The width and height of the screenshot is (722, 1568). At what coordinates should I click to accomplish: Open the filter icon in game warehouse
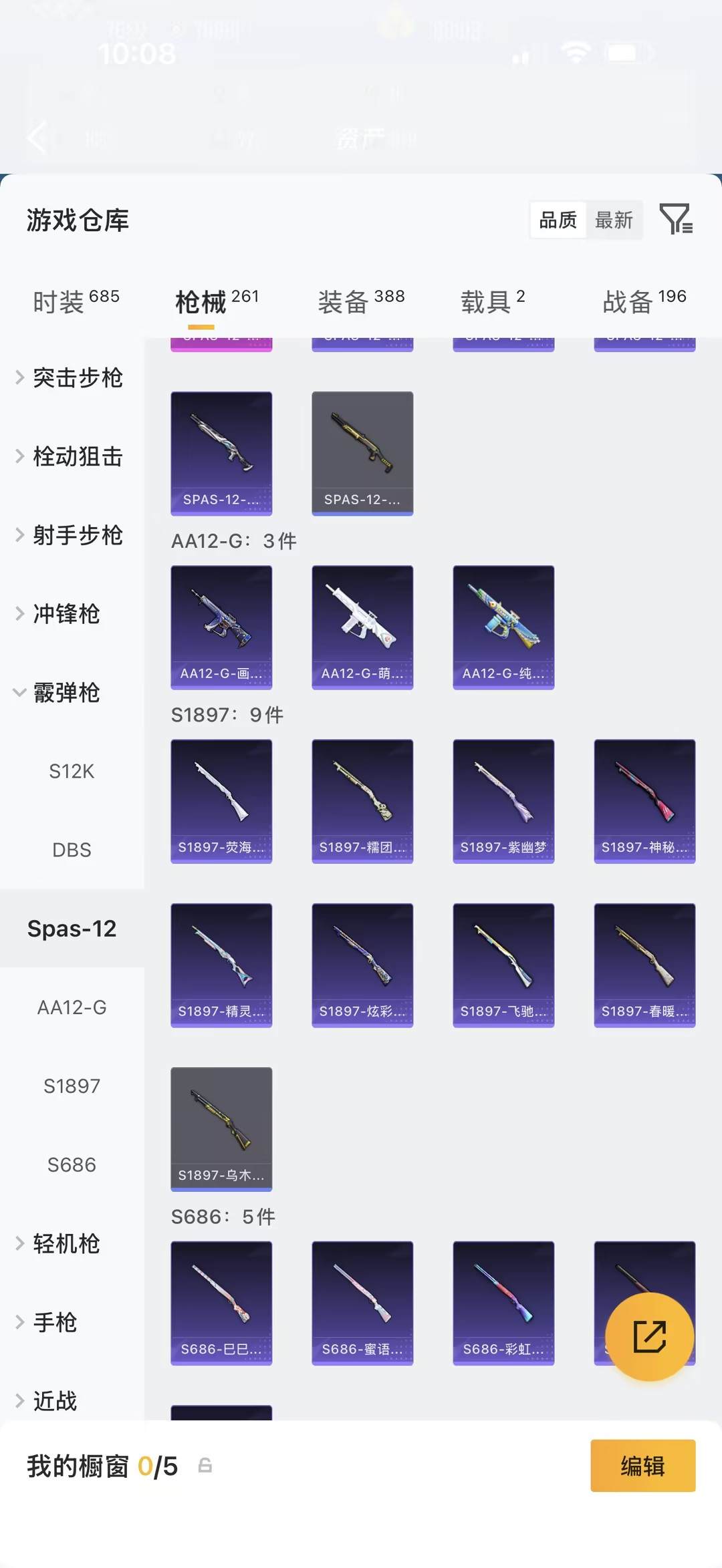coord(676,219)
